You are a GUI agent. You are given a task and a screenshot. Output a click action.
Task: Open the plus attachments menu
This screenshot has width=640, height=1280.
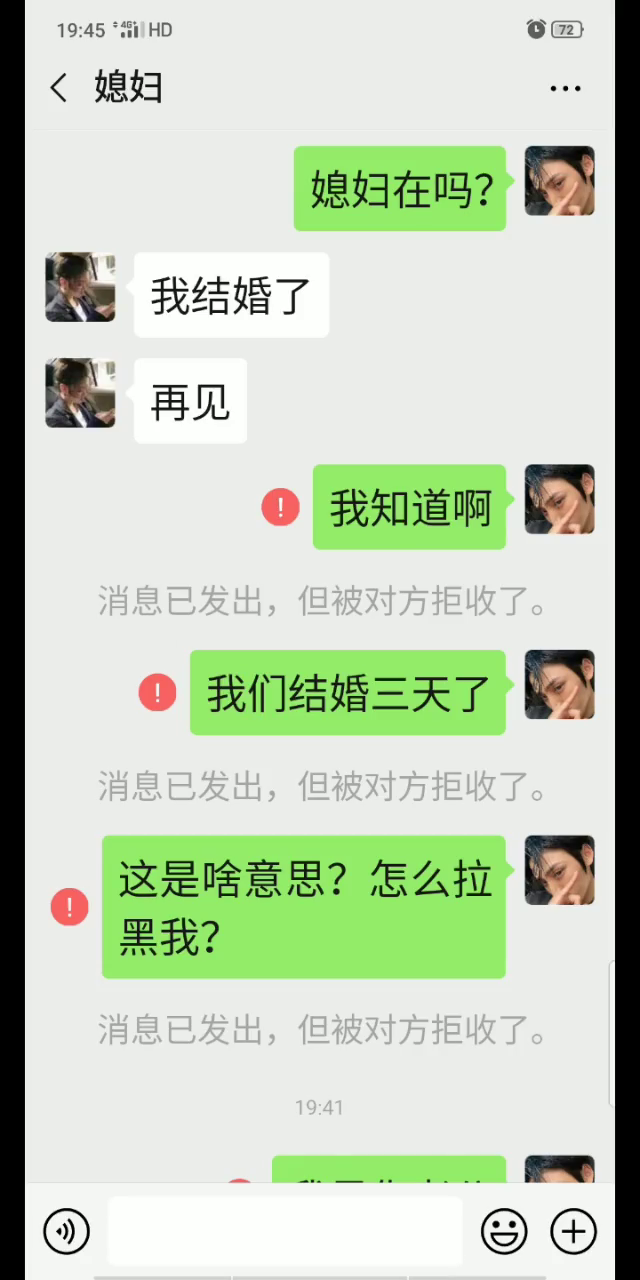click(x=573, y=1231)
